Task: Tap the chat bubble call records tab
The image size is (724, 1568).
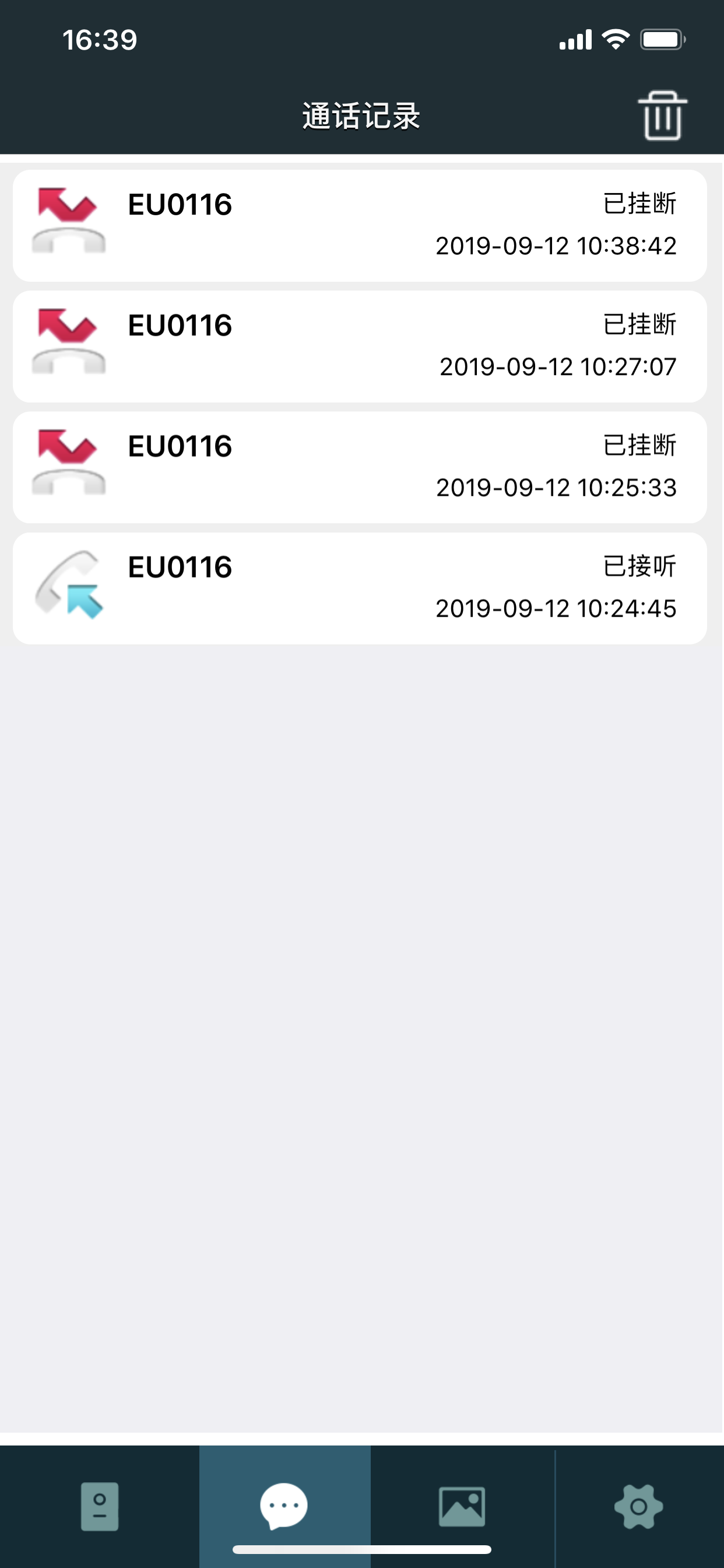Action: point(284,1507)
